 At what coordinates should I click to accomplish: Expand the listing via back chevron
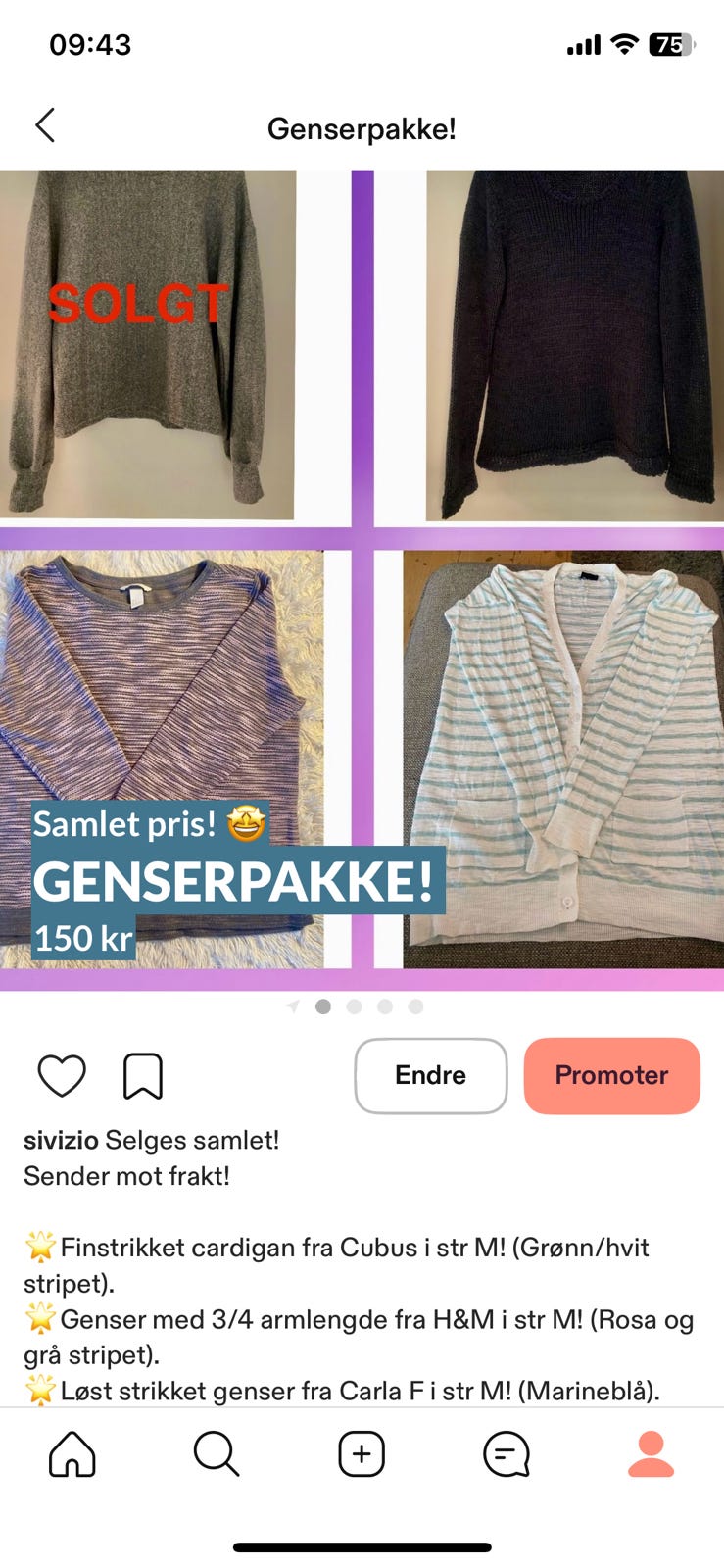(44, 126)
